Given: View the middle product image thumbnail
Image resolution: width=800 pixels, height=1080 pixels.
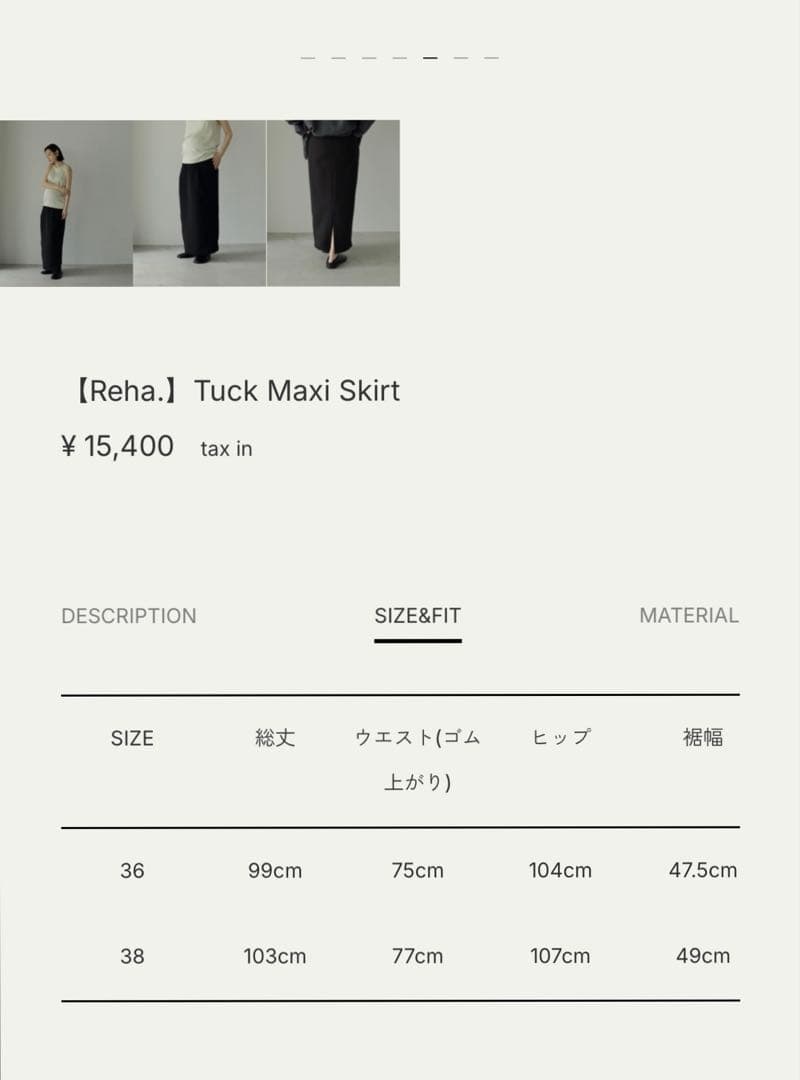Looking at the screenshot, I should click(x=200, y=205).
